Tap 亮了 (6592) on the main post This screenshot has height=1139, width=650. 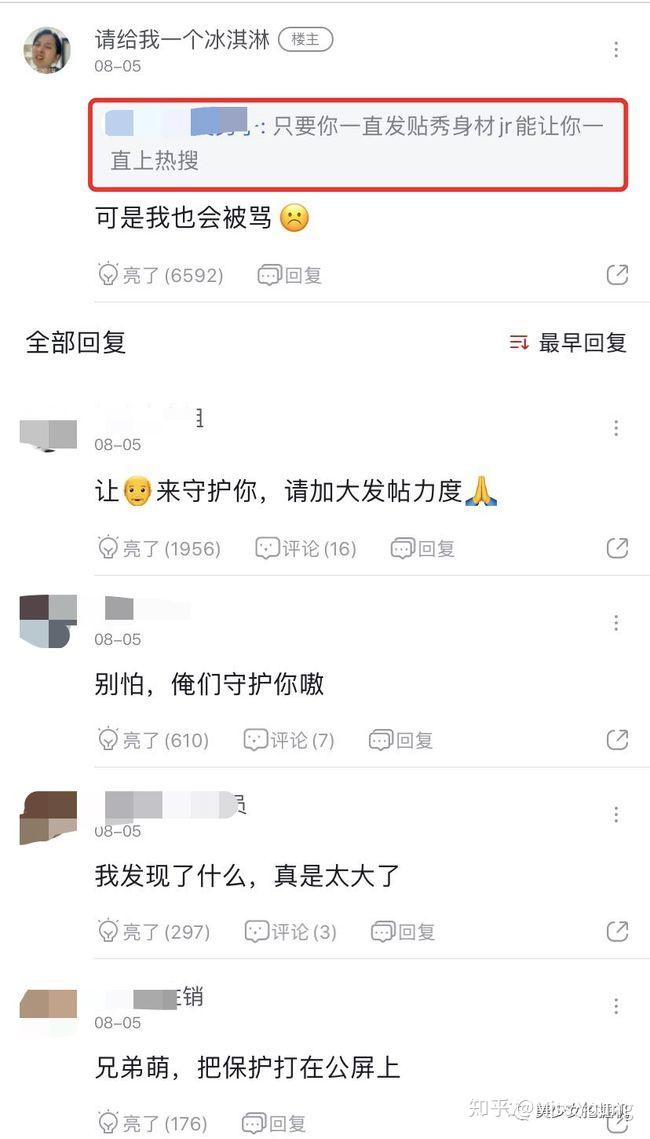point(161,275)
